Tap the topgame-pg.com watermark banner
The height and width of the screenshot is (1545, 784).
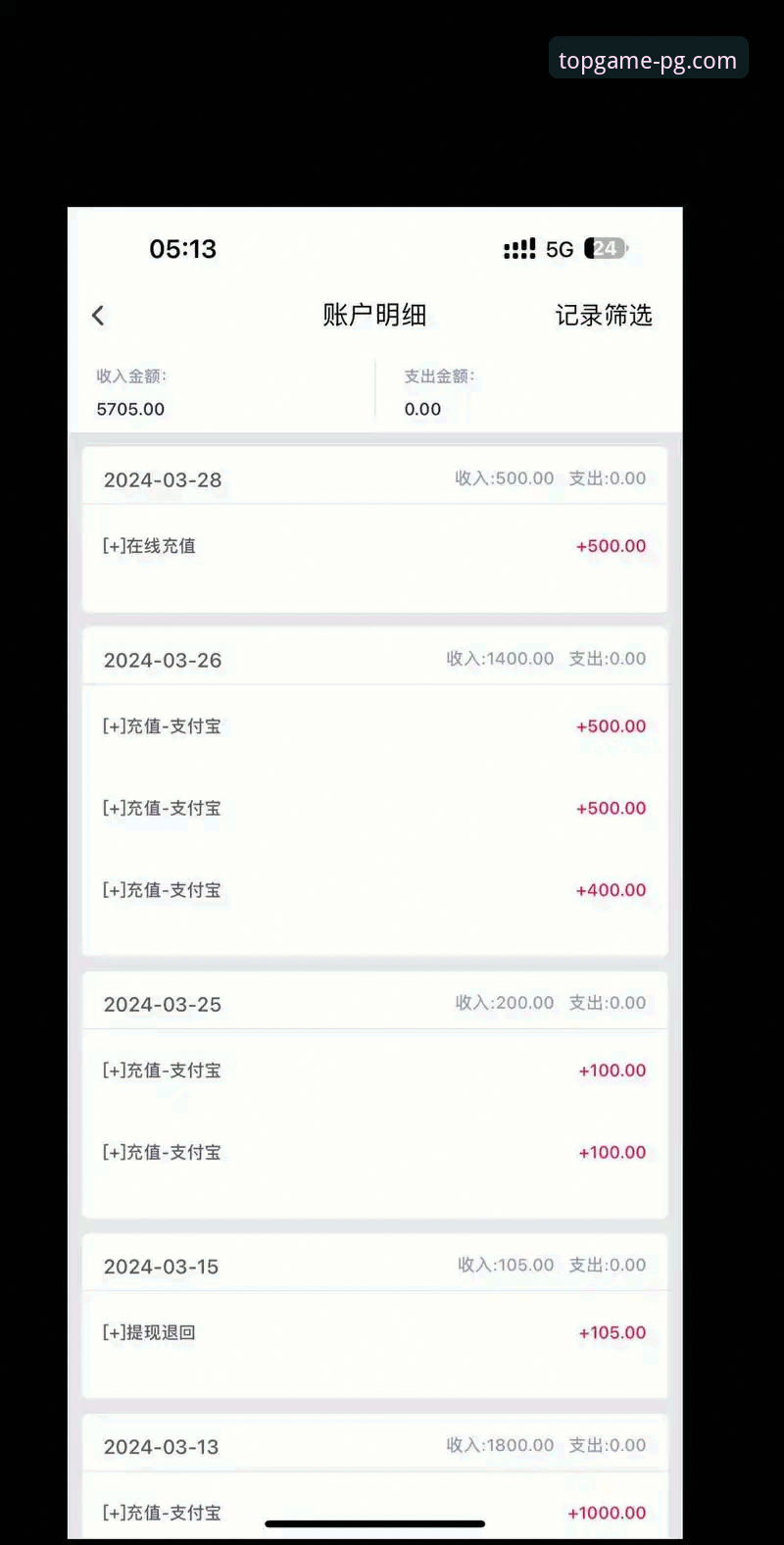click(648, 59)
